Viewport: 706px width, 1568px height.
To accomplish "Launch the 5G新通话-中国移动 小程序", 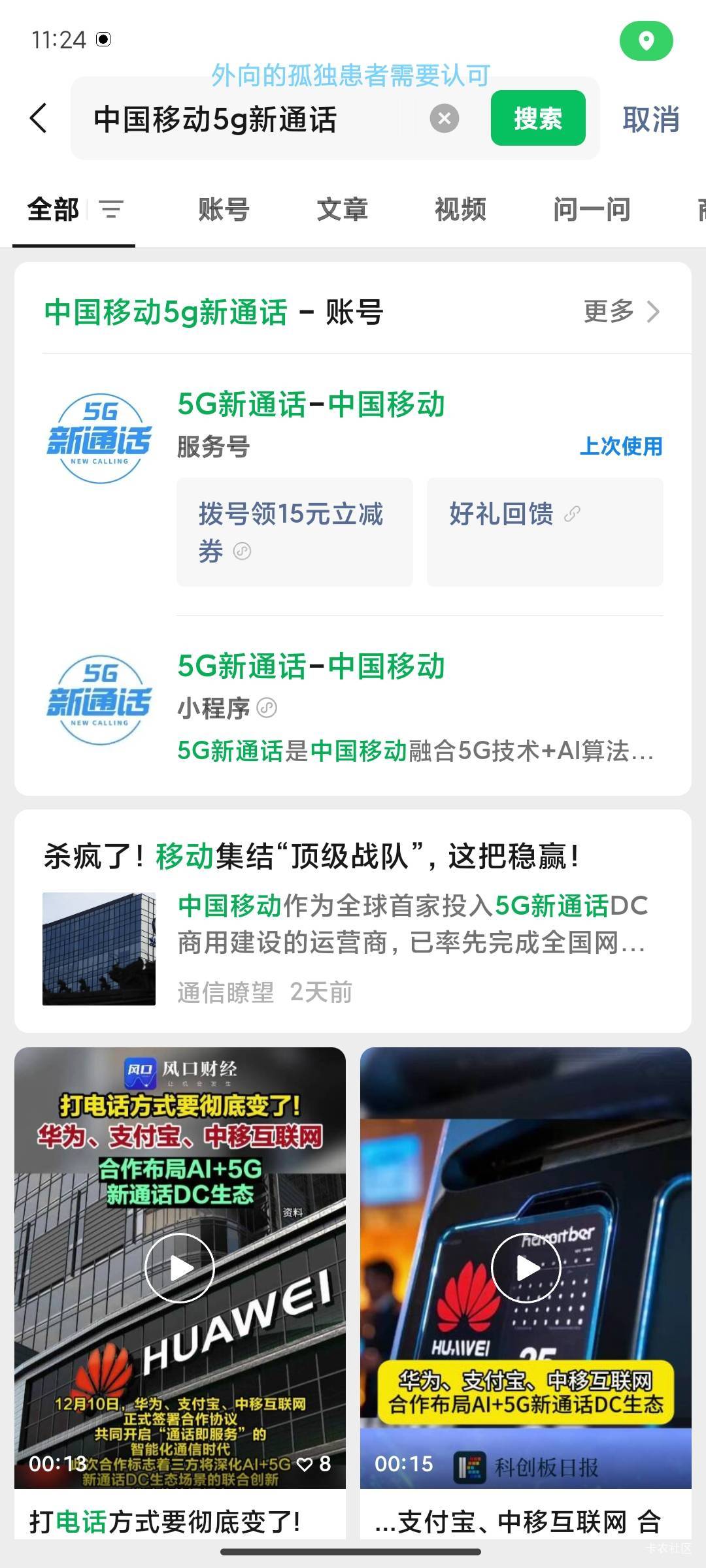I will [311, 667].
